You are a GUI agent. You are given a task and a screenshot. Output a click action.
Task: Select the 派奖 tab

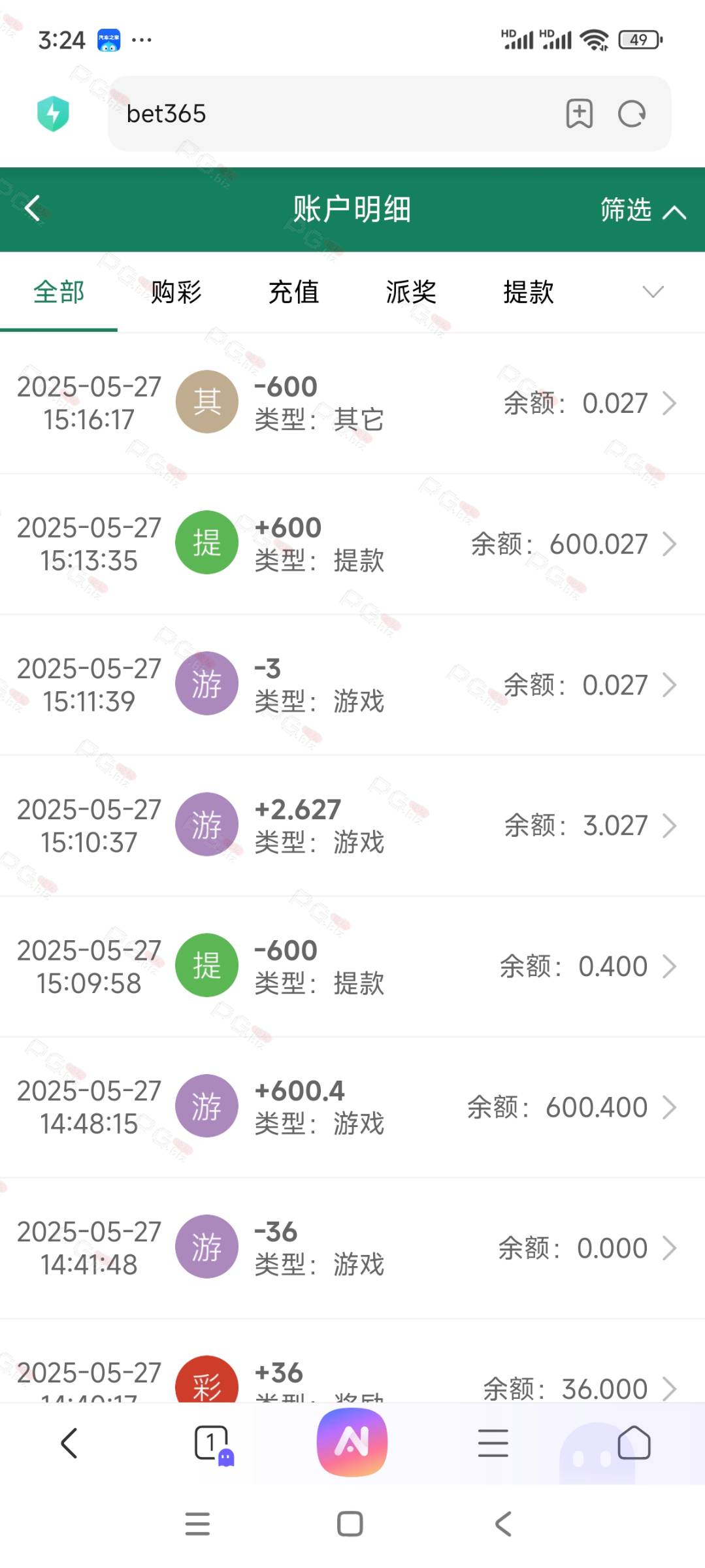point(411,292)
